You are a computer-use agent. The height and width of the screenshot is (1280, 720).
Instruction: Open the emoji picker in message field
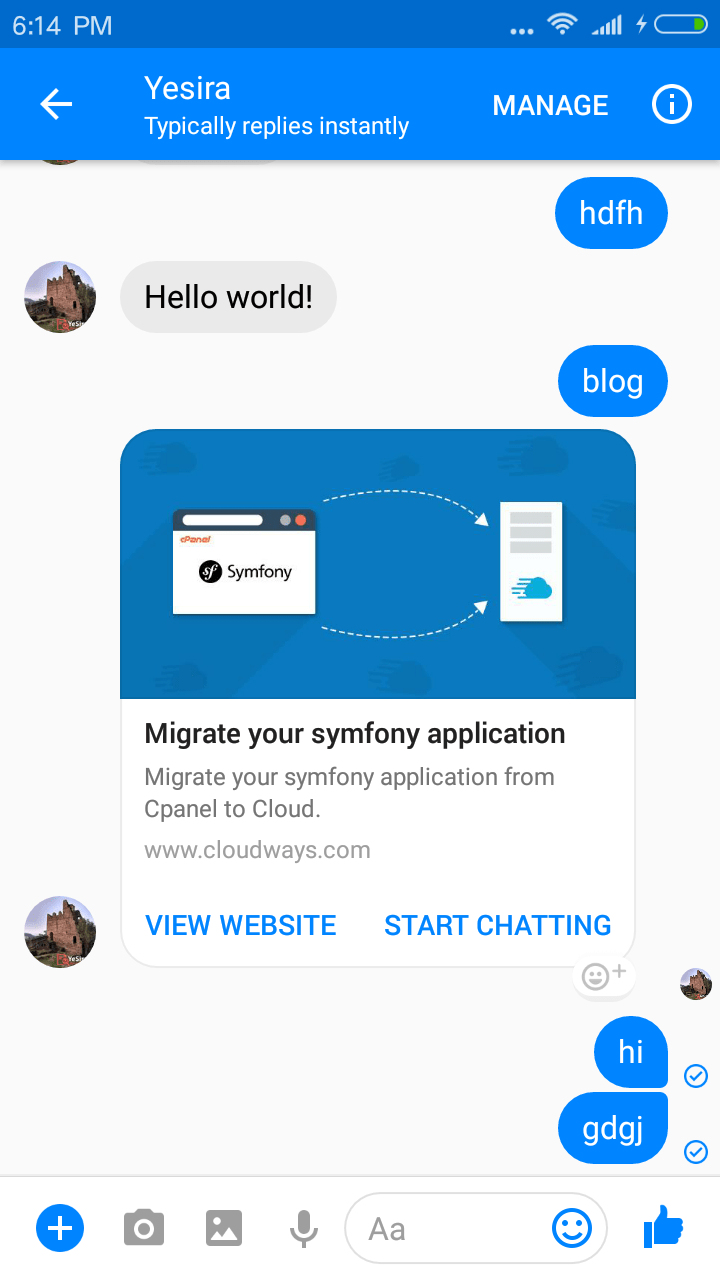click(x=572, y=1228)
